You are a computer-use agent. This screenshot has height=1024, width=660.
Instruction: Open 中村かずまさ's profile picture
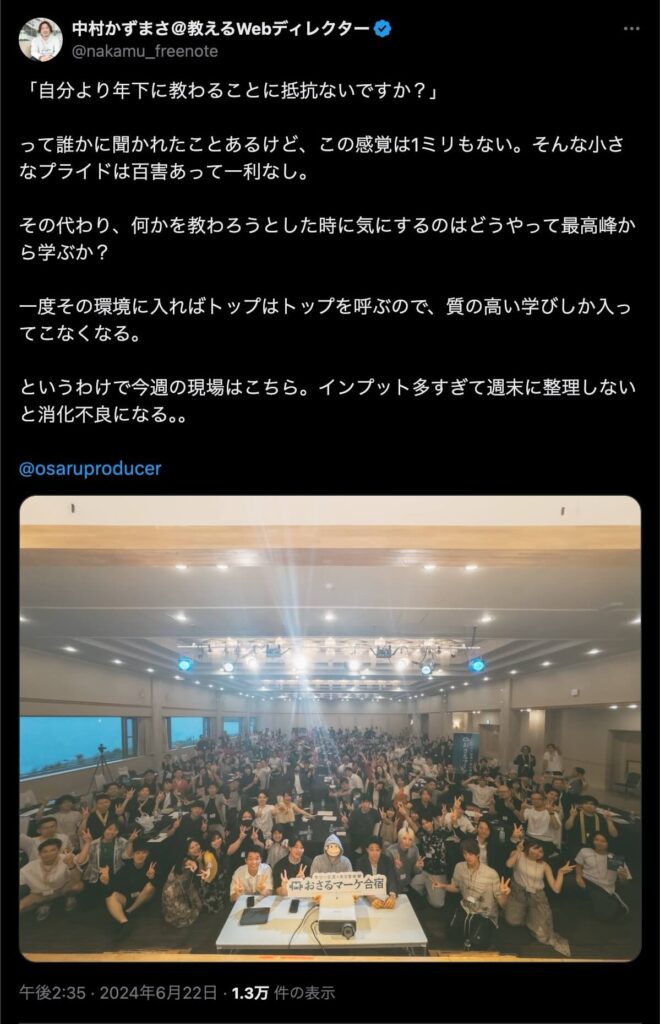41,39
